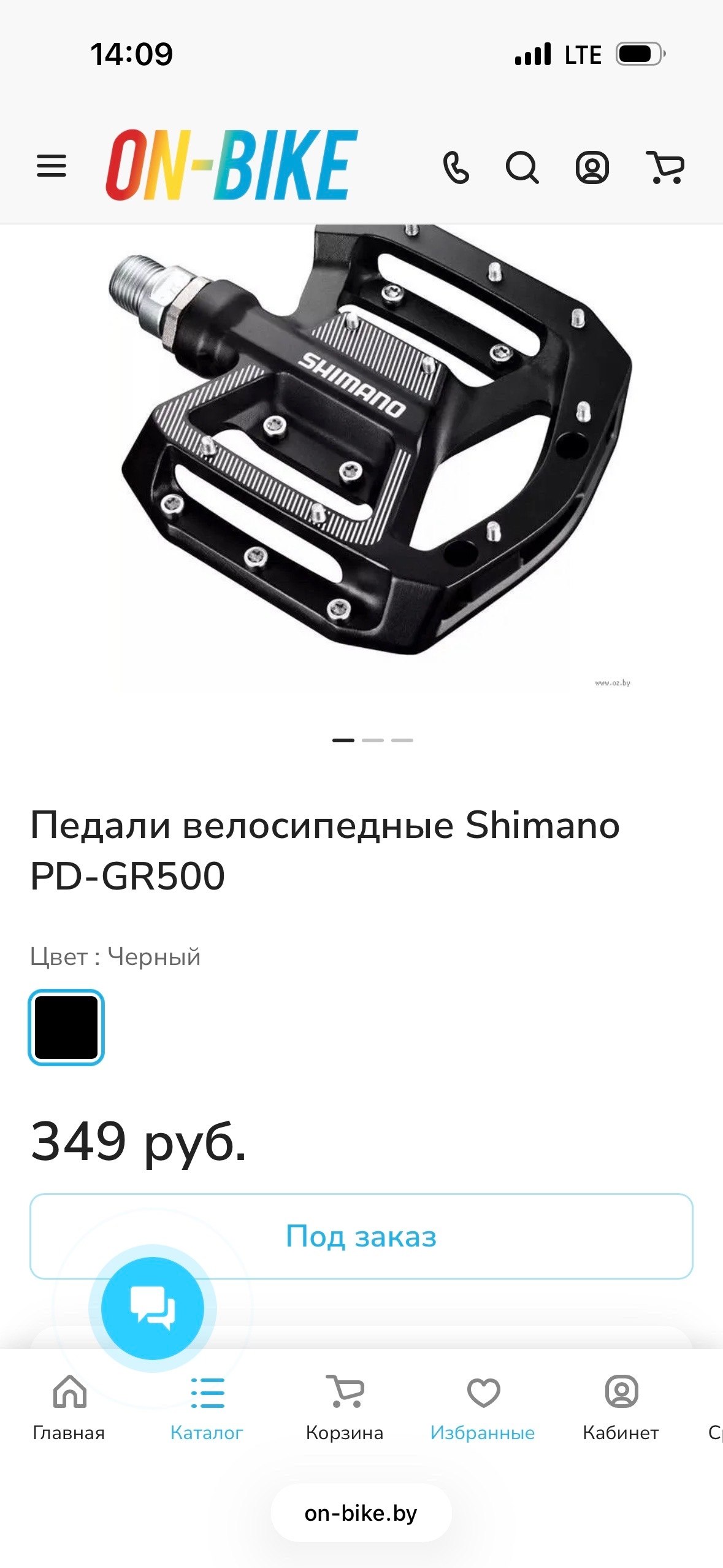Open the account icon in header

click(592, 167)
